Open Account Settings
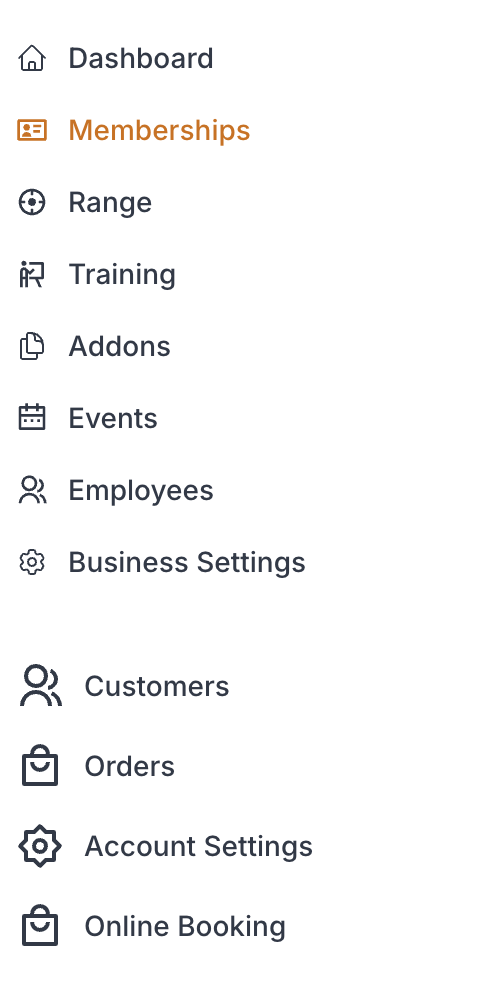 (166, 846)
